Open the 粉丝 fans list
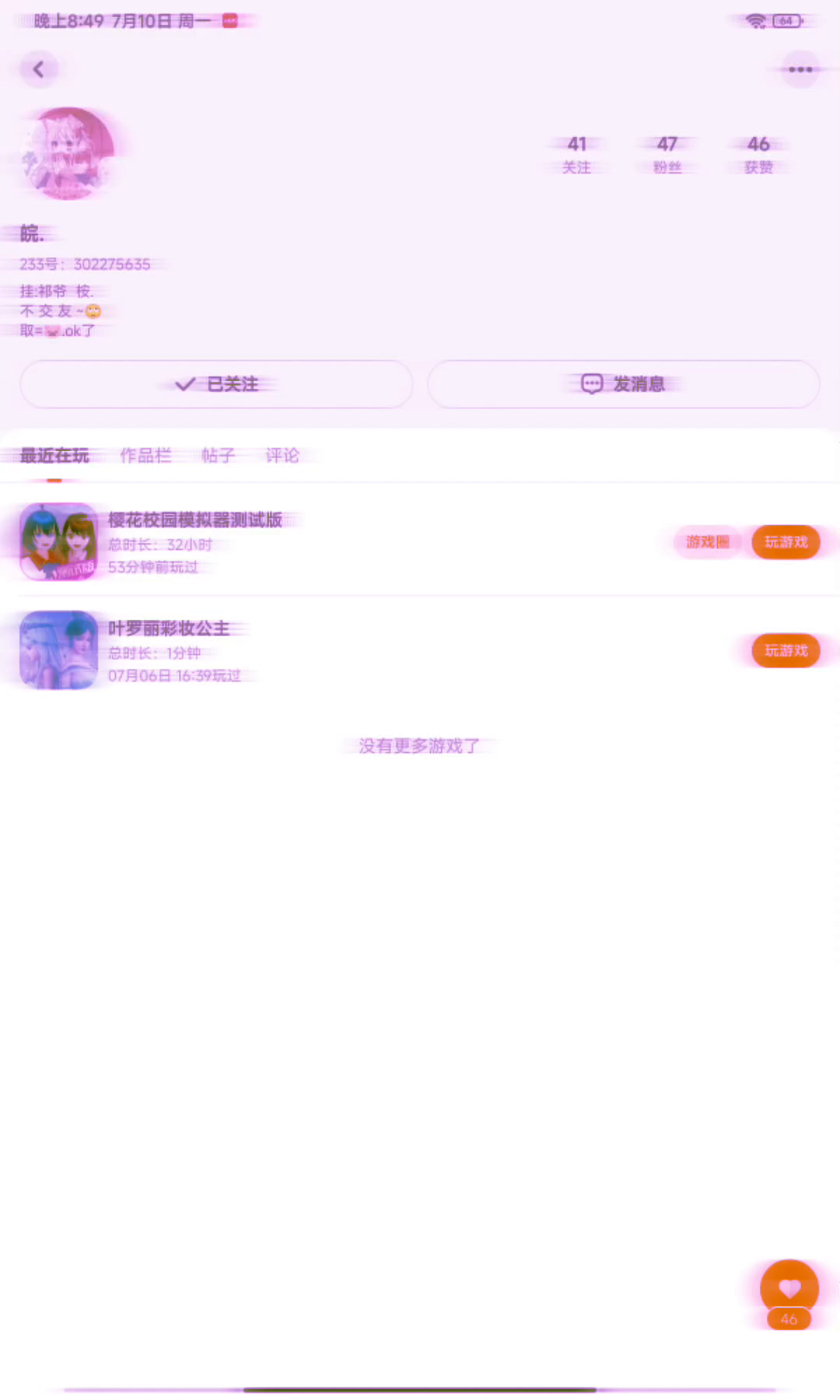Viewport: 840px width, 1400px height. tap(667, 154)
